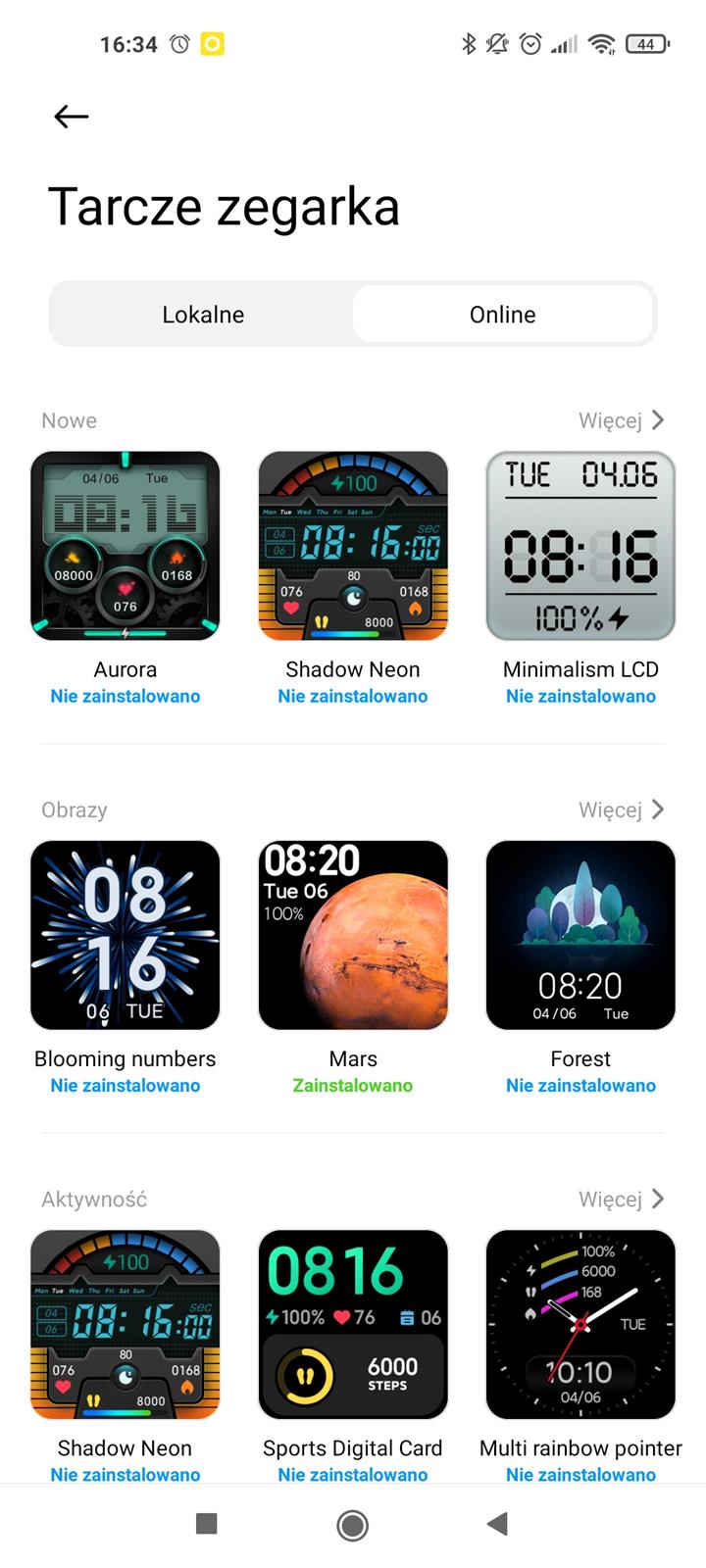
Task: Tap the system home button
Action: pos(352,1524)
